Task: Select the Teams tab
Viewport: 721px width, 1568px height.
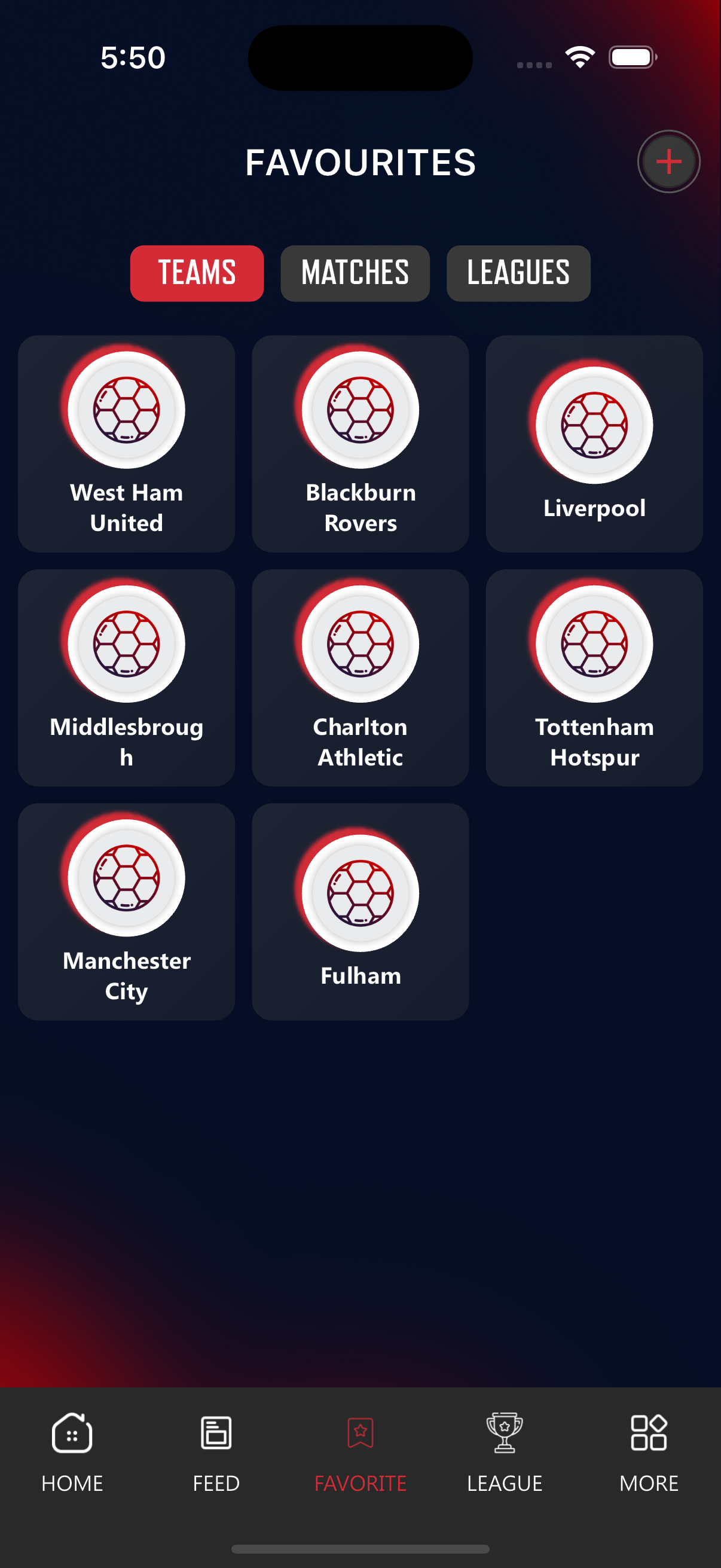Action: pos(197,272)
